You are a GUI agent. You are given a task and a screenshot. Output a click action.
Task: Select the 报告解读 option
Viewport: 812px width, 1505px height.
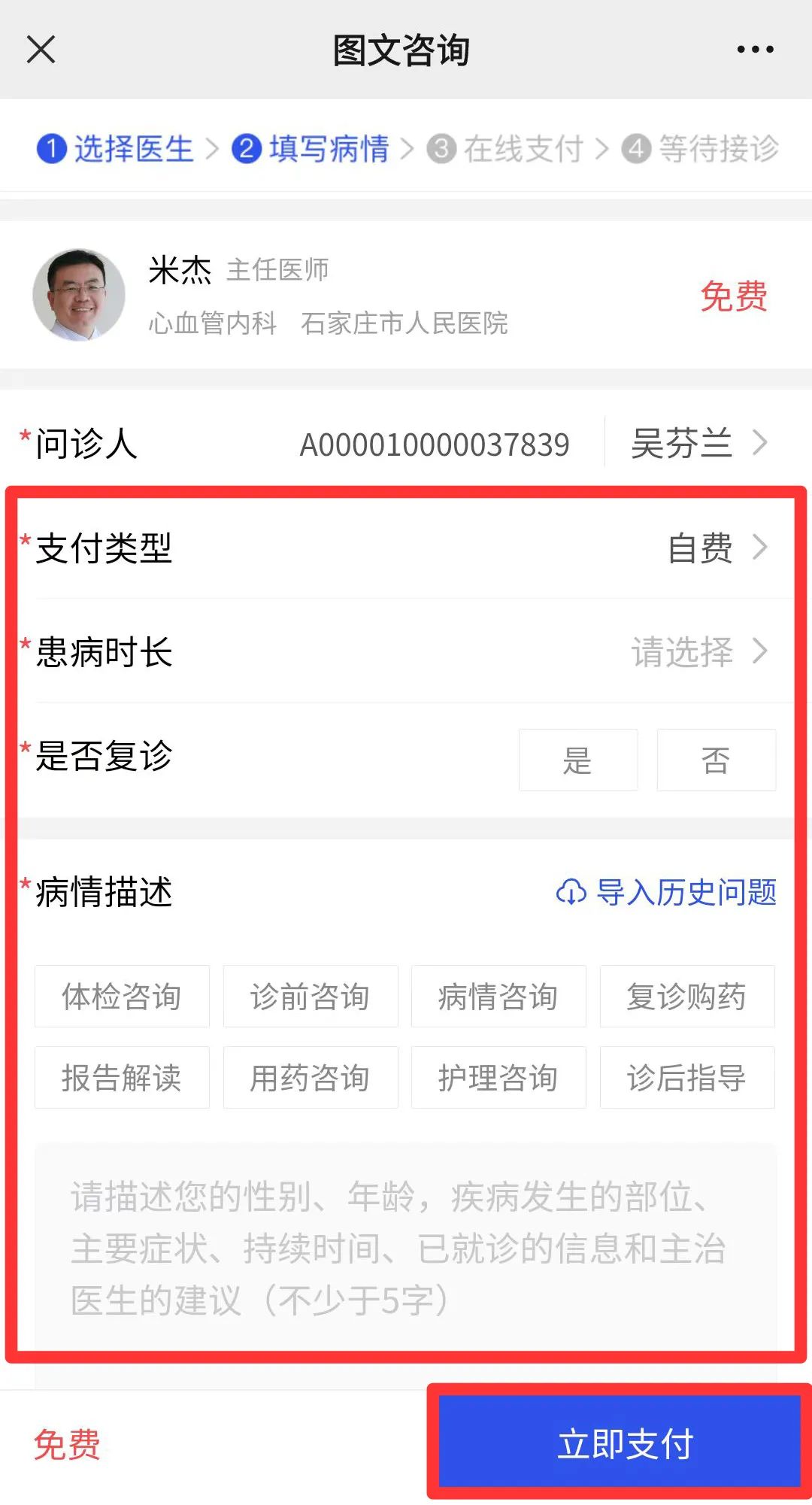(x=122, y=1078)
